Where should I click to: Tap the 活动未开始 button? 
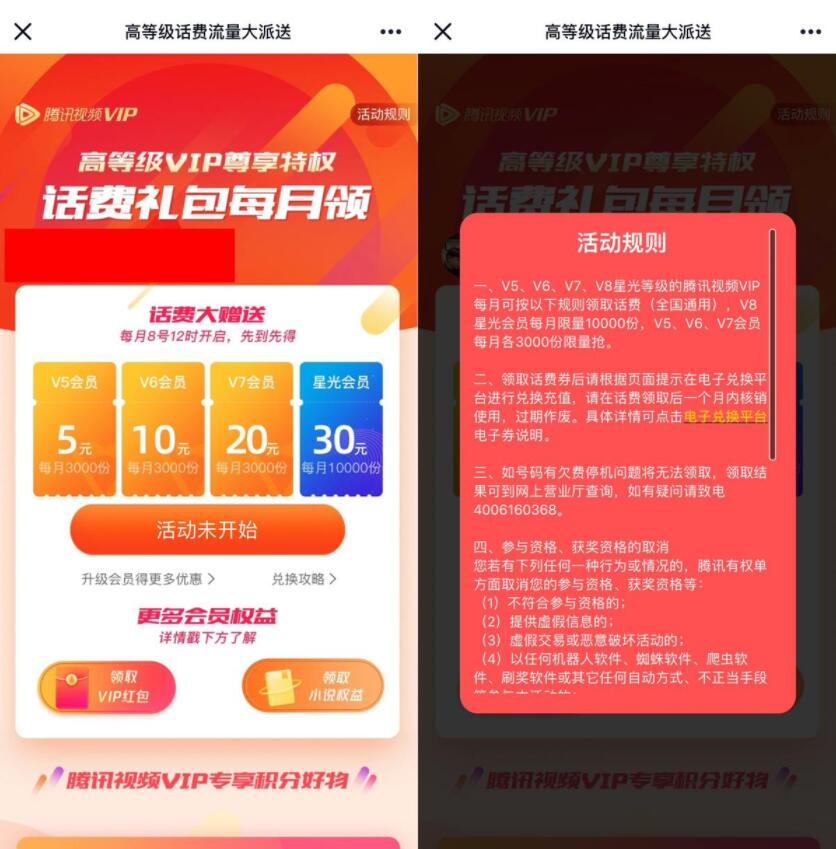pos(207,530)
